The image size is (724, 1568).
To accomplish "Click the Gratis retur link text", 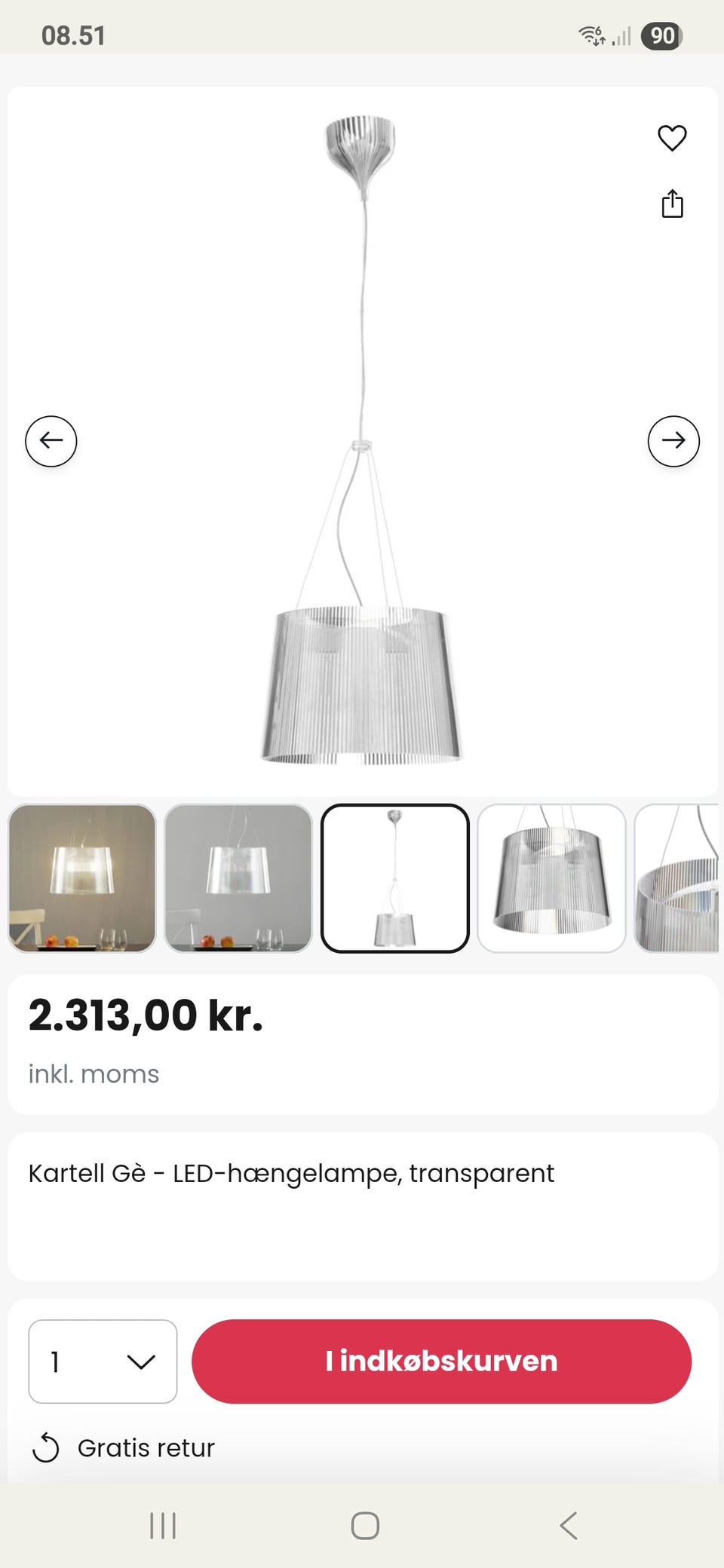I will pos(148,1447).
